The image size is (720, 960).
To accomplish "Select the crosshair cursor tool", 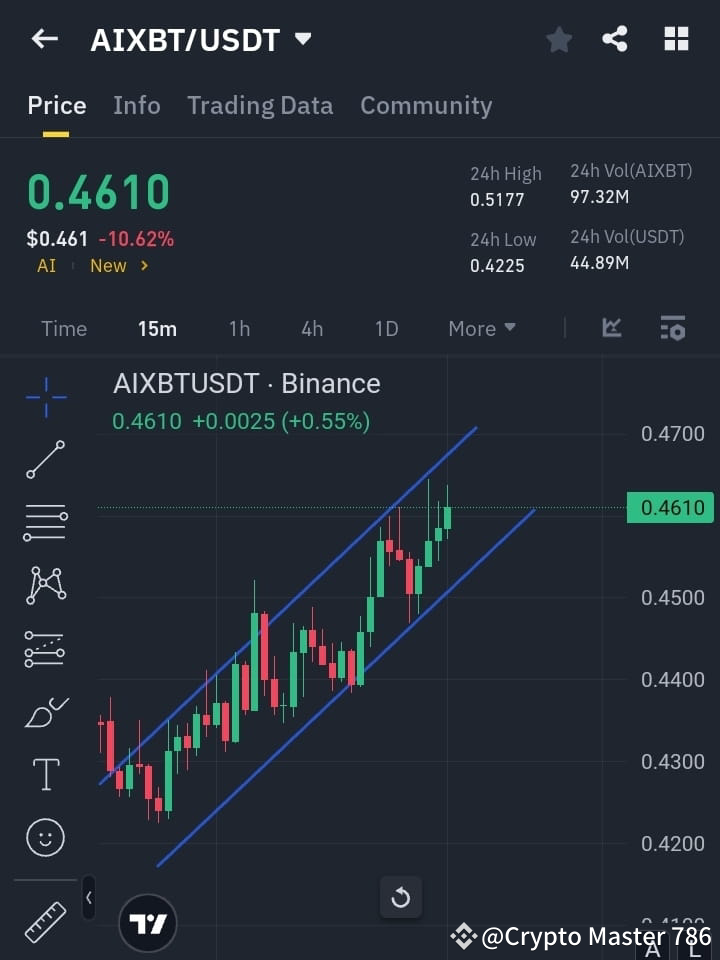I will point(45,397).
